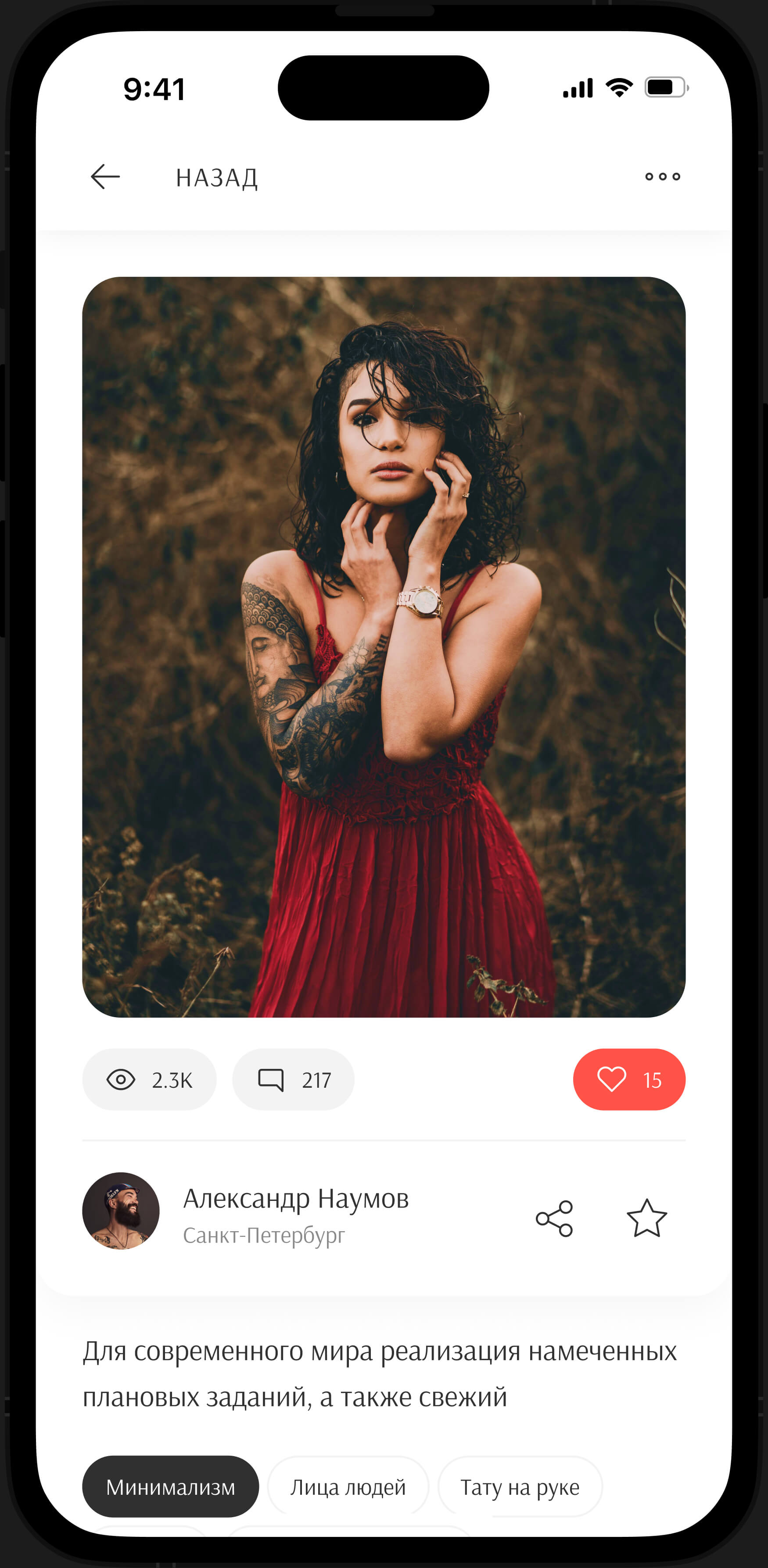Viewport: 768px width, 1568px height.
Task: Open the three-dot overflow menu
Action: click(663, 176)
